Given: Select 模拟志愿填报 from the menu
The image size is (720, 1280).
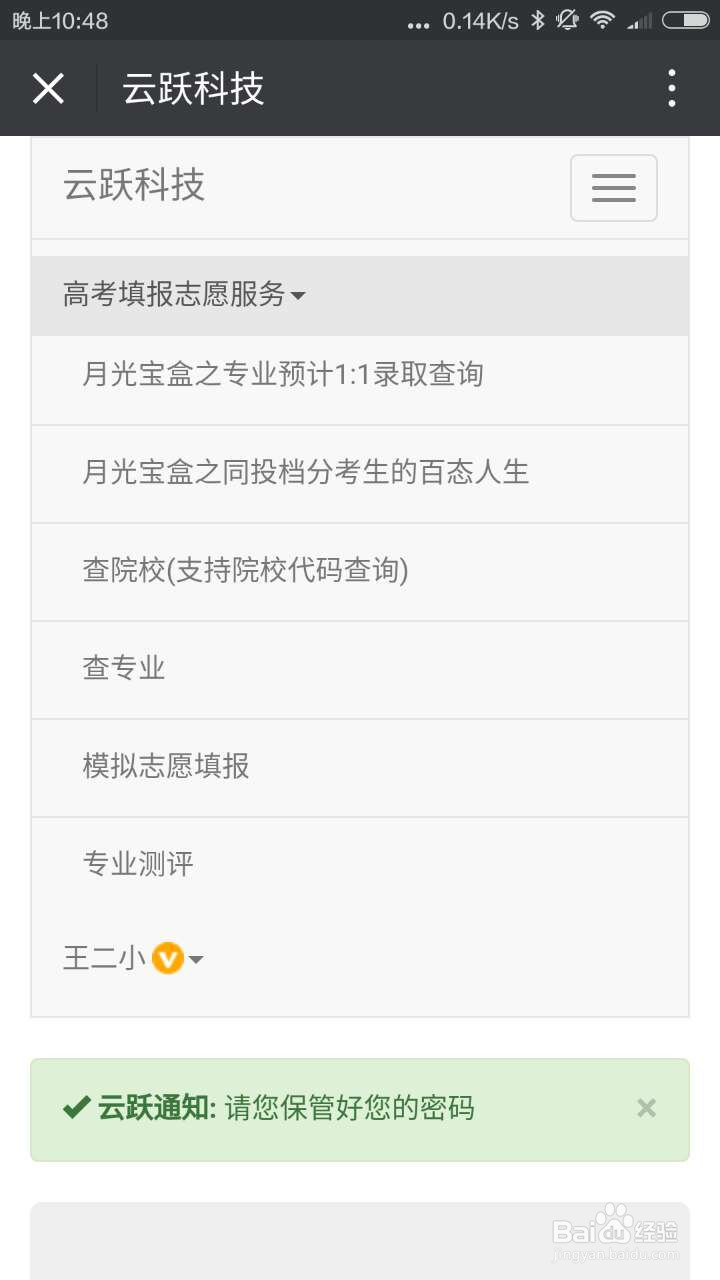Looking at the screenshot, I should click(166, 767).
